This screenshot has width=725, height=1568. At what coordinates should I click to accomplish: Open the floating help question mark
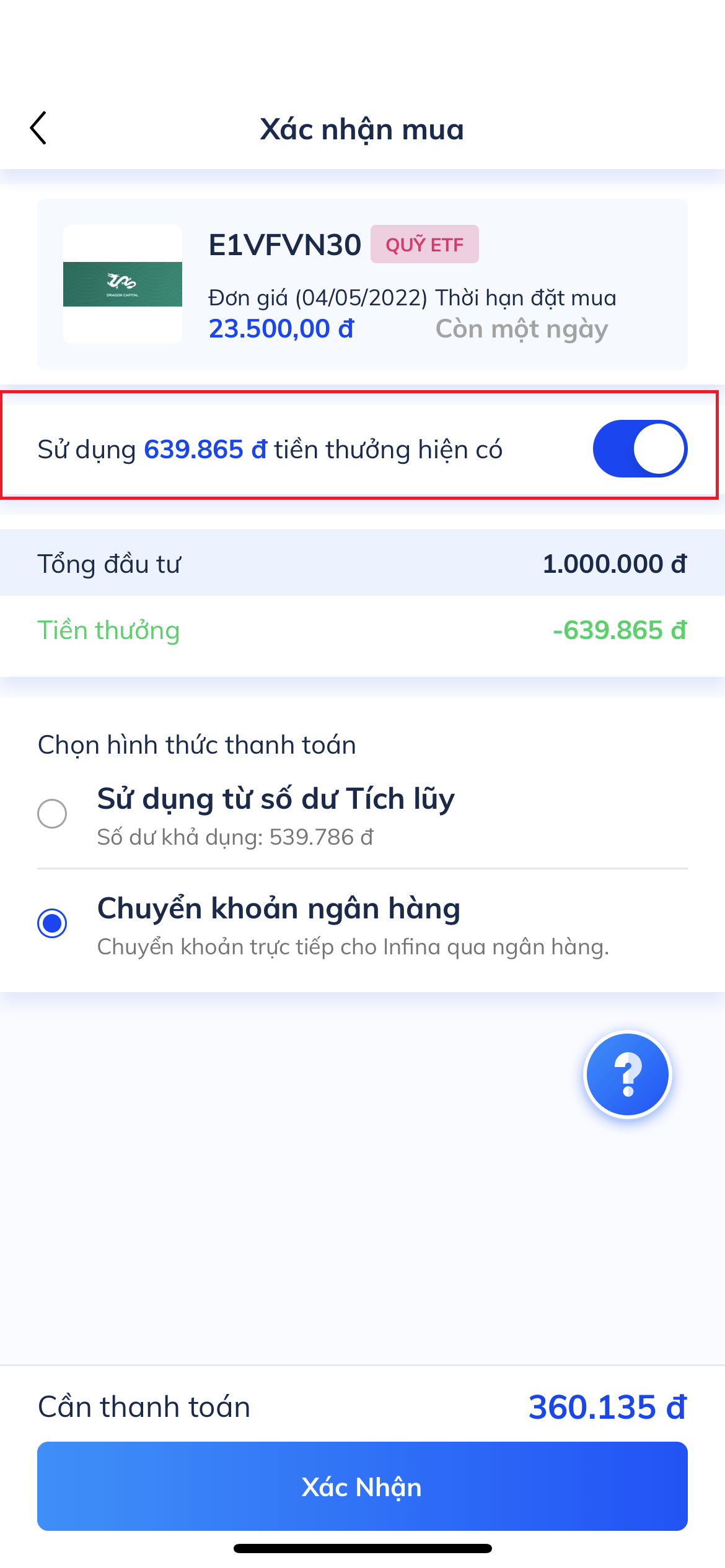[x=627, y=1075]
